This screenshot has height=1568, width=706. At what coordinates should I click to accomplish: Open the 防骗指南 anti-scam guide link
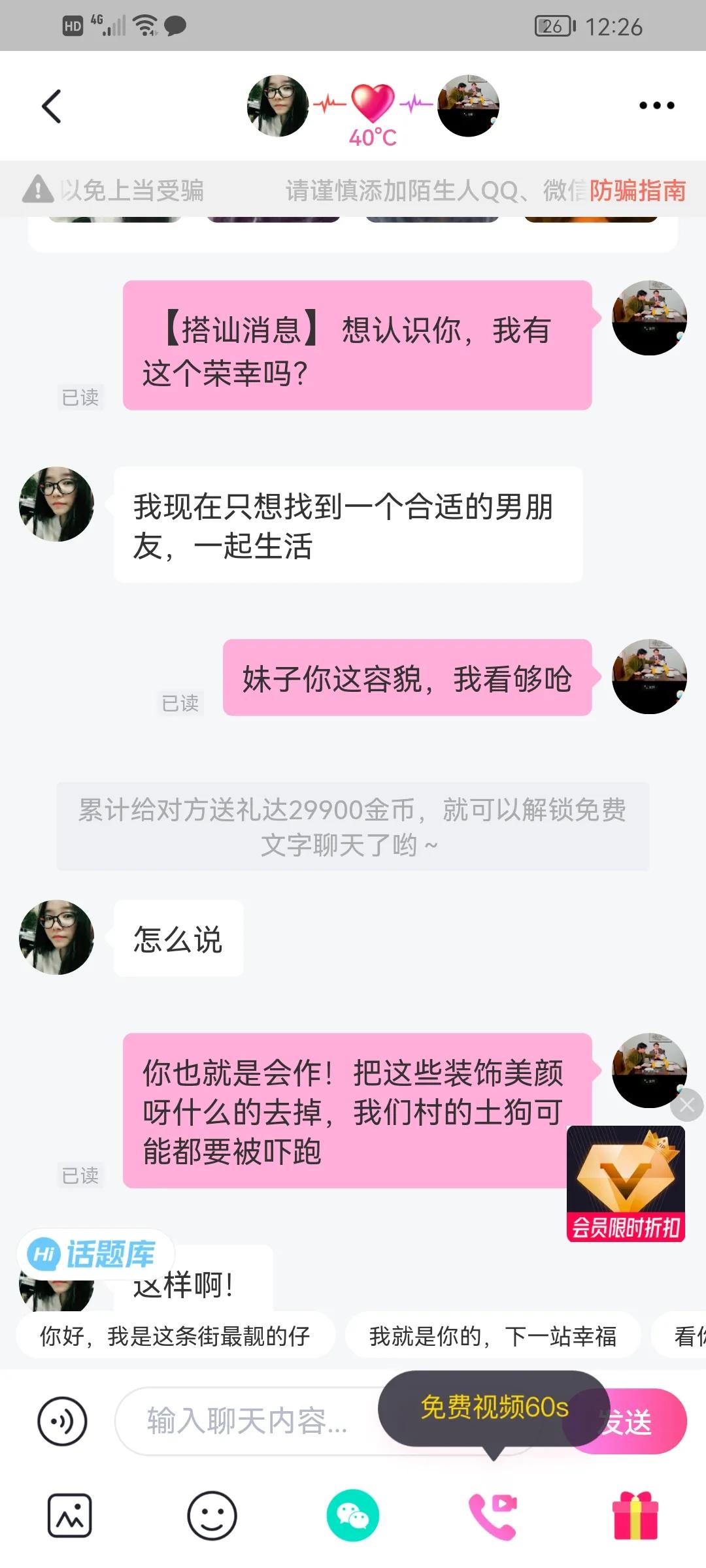(x=637, y=191)
